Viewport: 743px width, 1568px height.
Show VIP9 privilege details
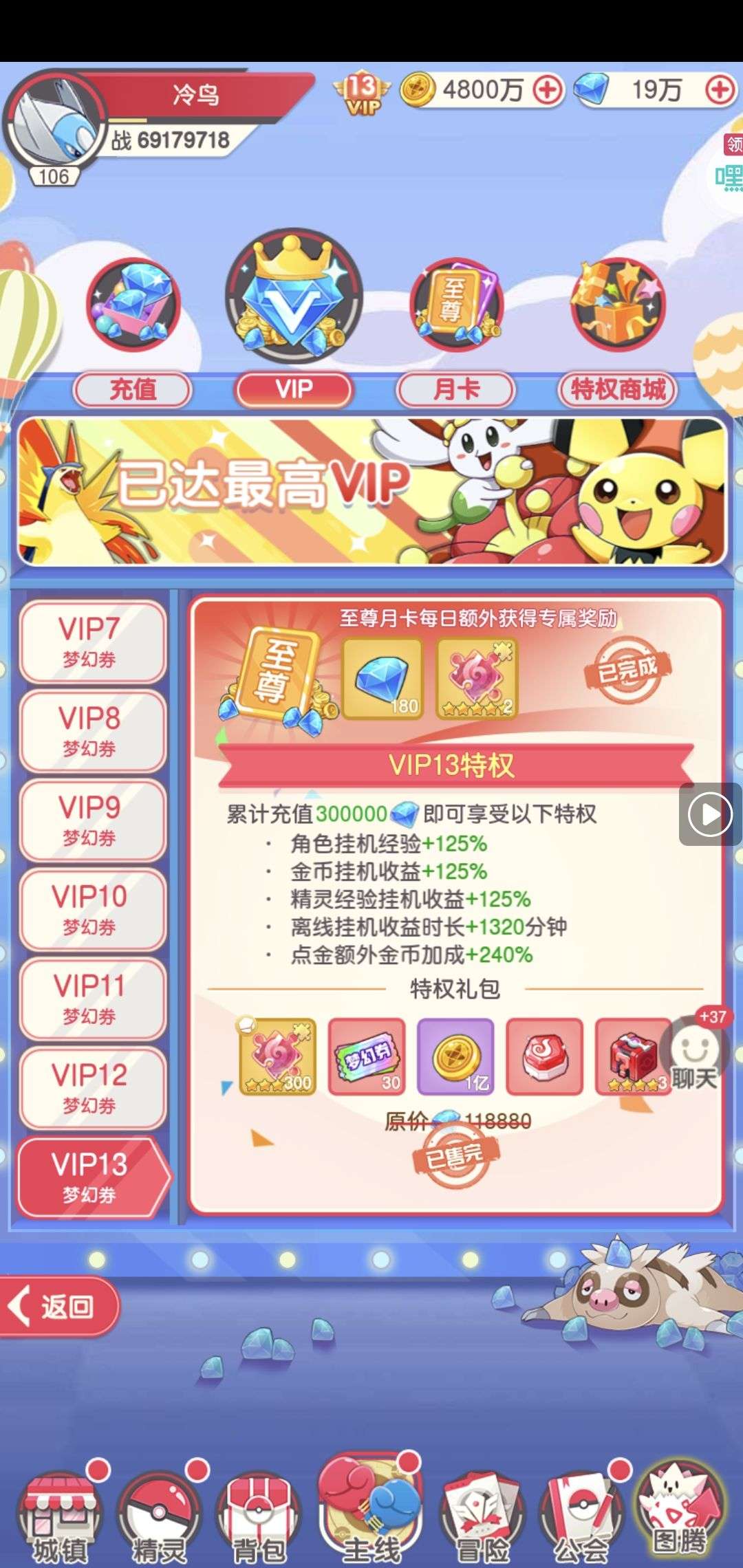pyautogui.click(x=91, y=819)
